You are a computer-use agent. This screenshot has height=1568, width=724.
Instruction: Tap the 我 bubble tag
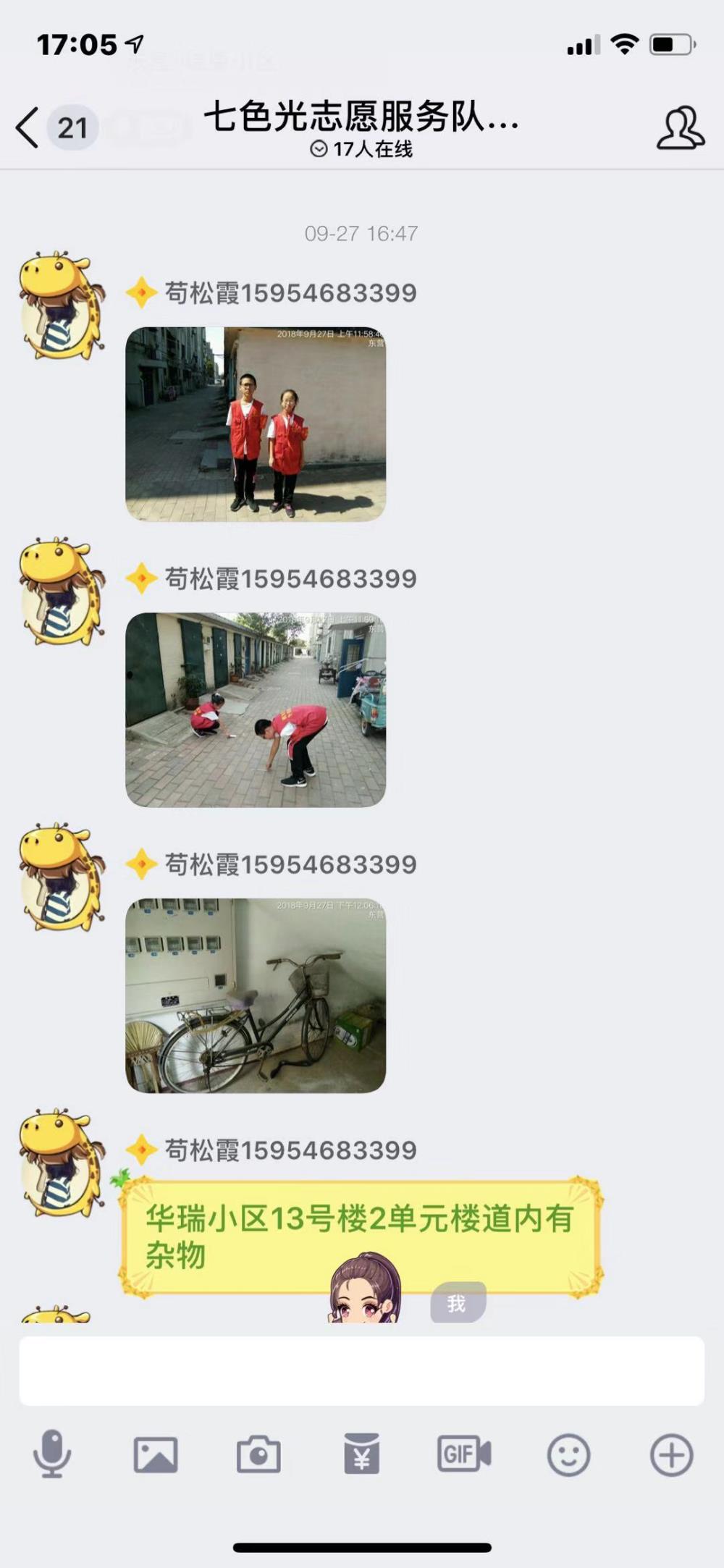coord(458,1303)
